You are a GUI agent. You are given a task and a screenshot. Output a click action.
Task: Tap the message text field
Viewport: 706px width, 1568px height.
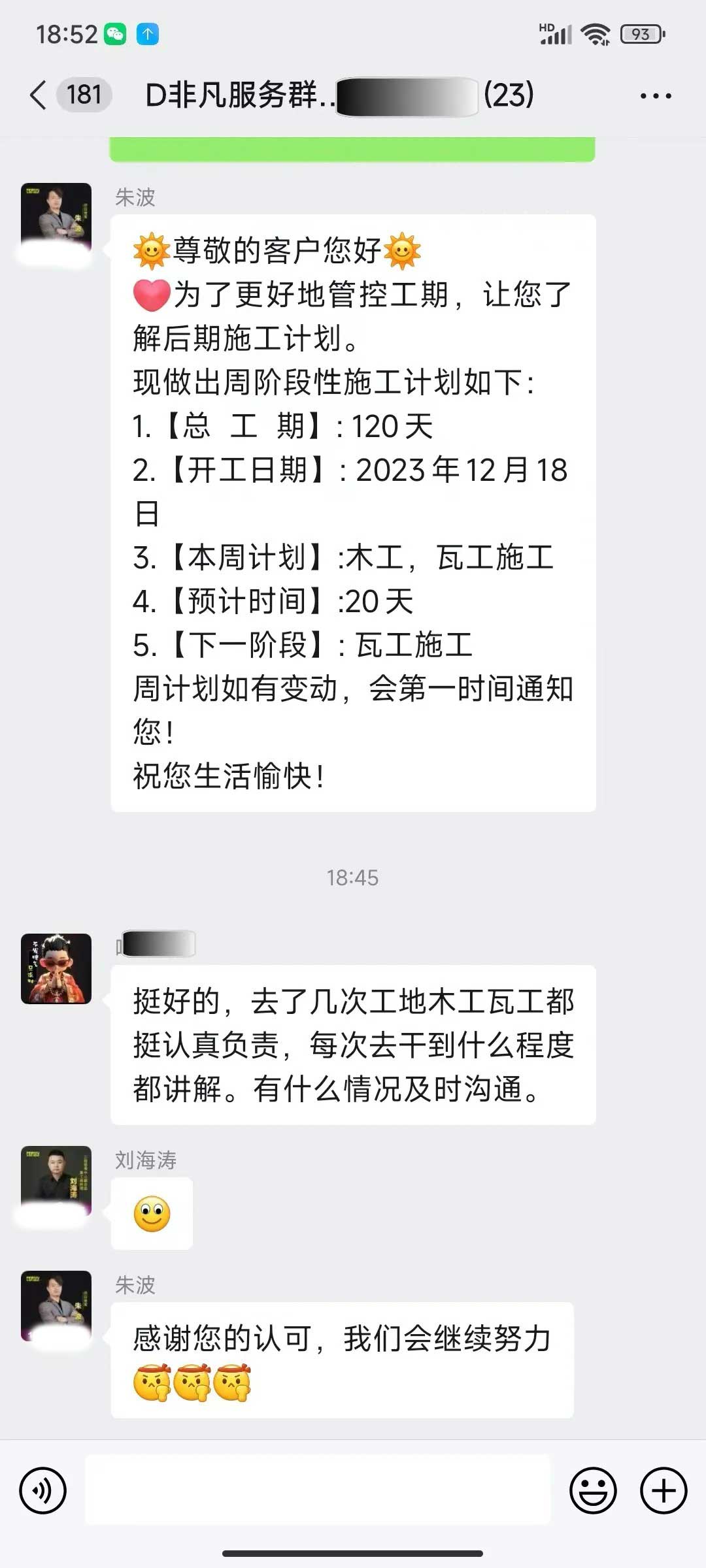(318, 1490)
